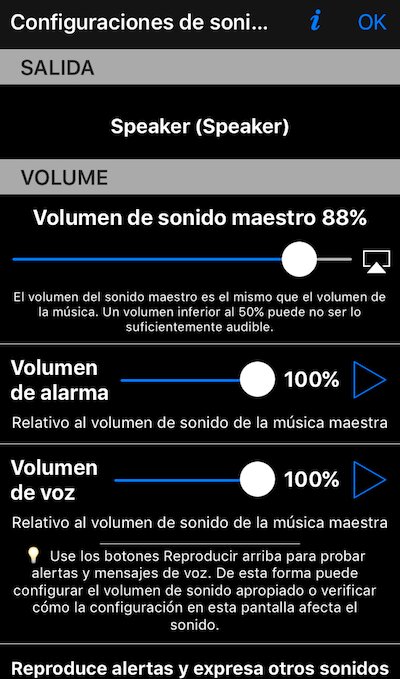Screen dimensions: 400x679
Task: Open the info icon in header
Action: 316,22
